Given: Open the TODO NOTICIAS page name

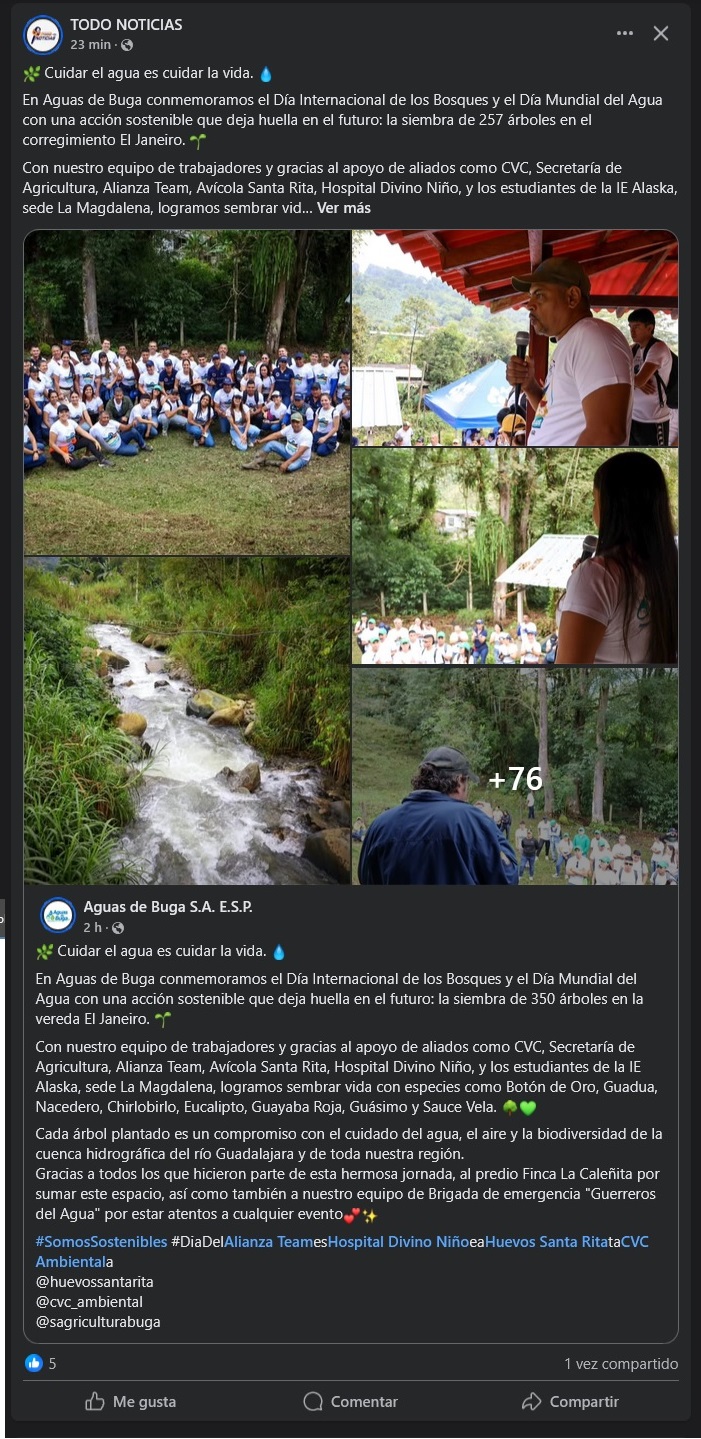Looking at the screenshot, I should 126,24.
